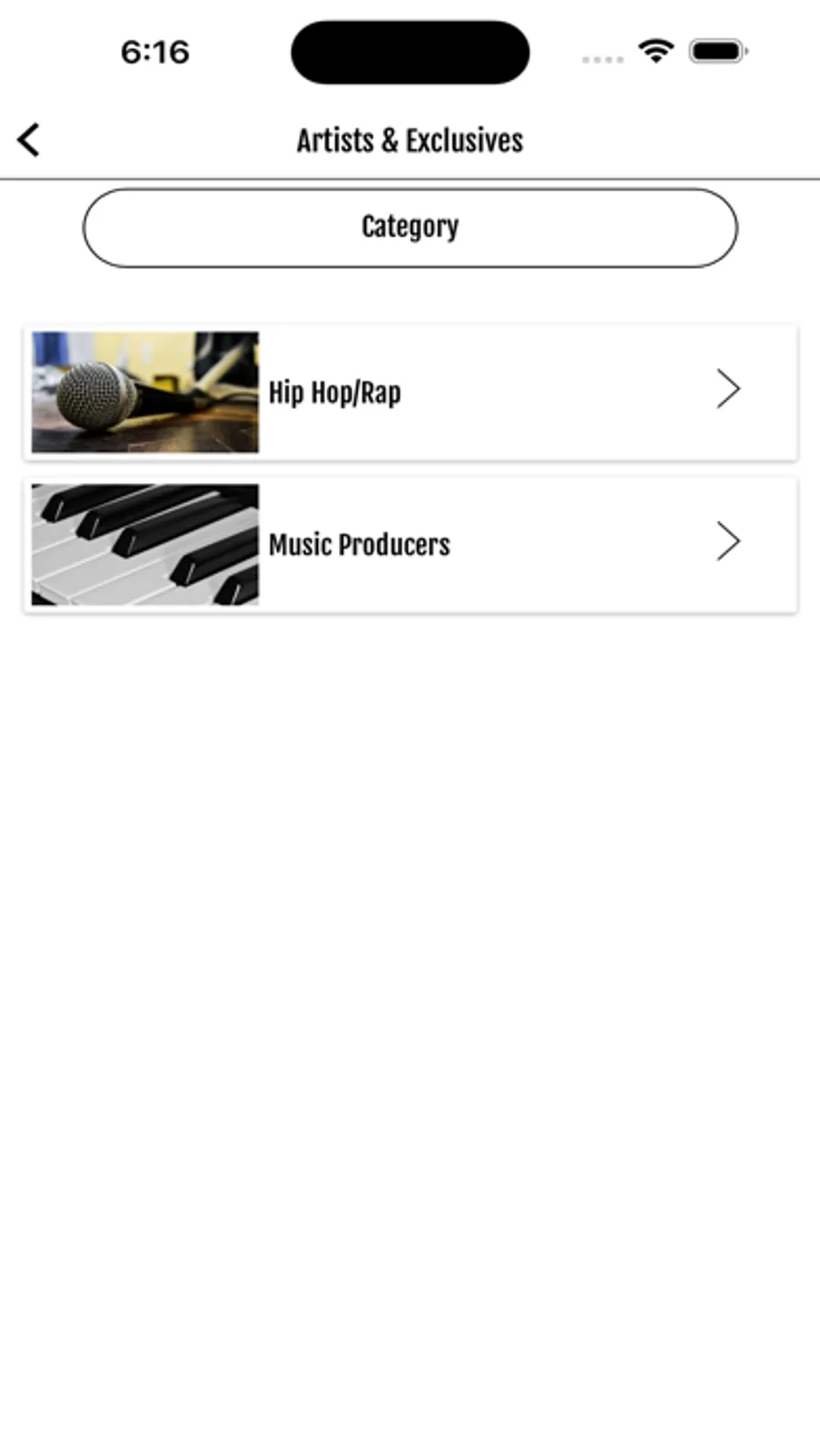Tap the black notch area at top
This screenshot has height=1456, width=820.
click(x=410, y=52)
